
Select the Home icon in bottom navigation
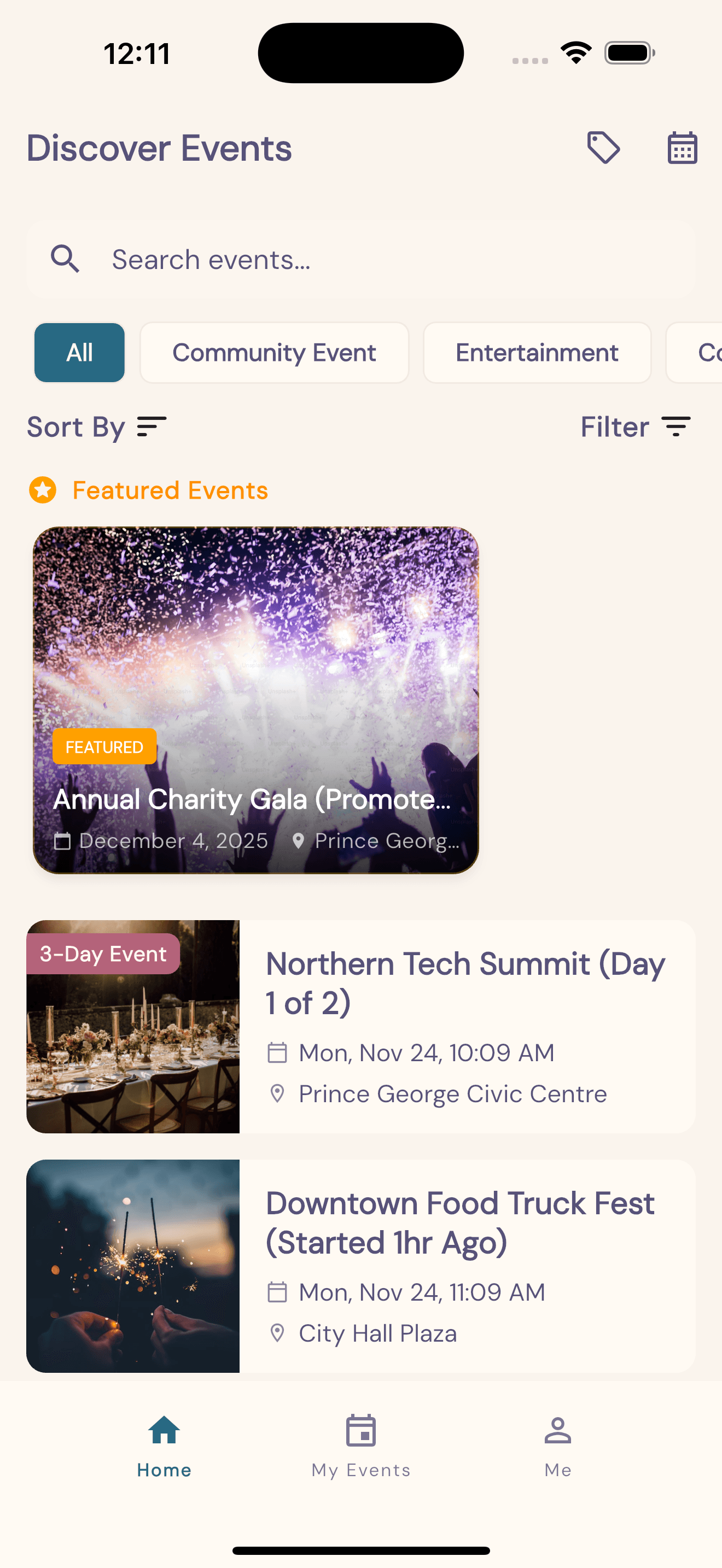pos(163,1434)
